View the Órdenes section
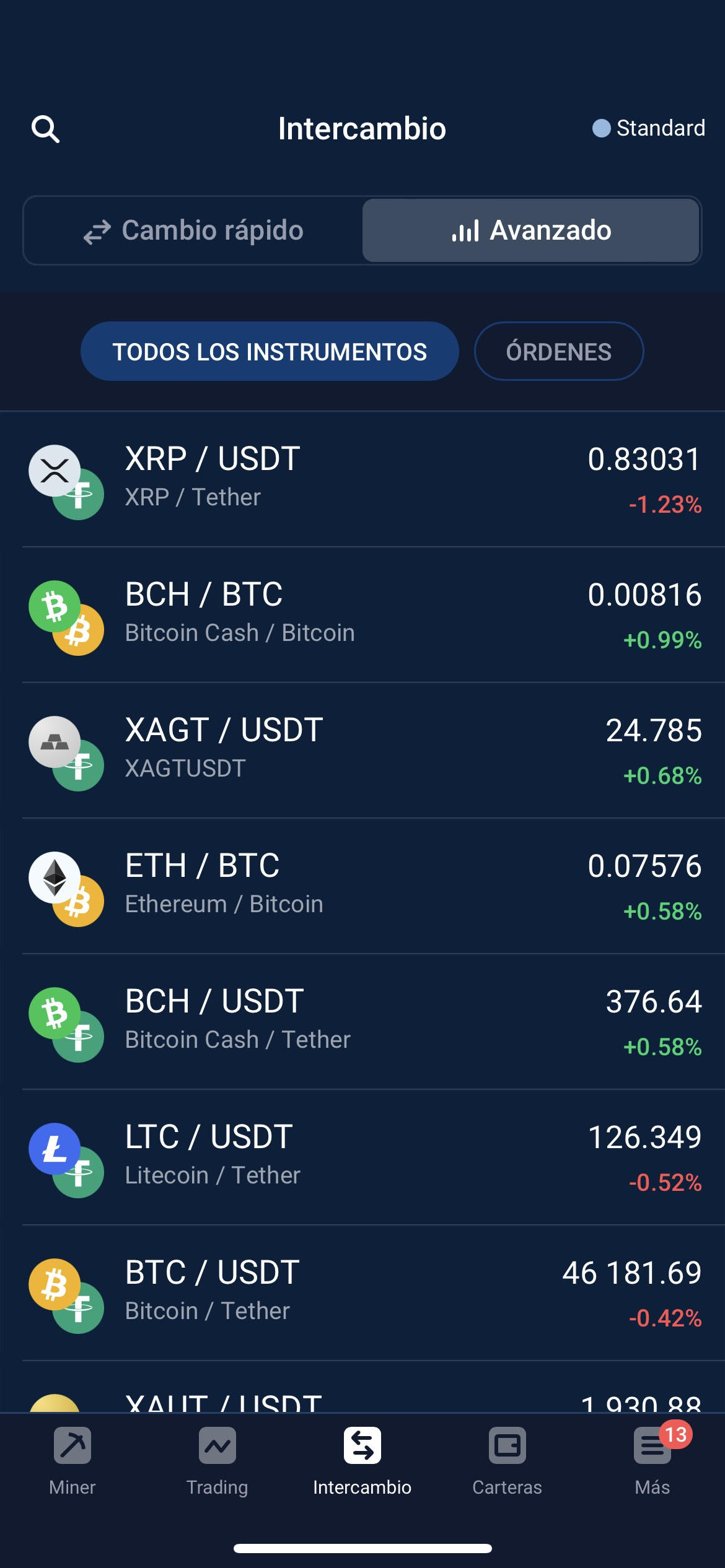 click(559, 351)
